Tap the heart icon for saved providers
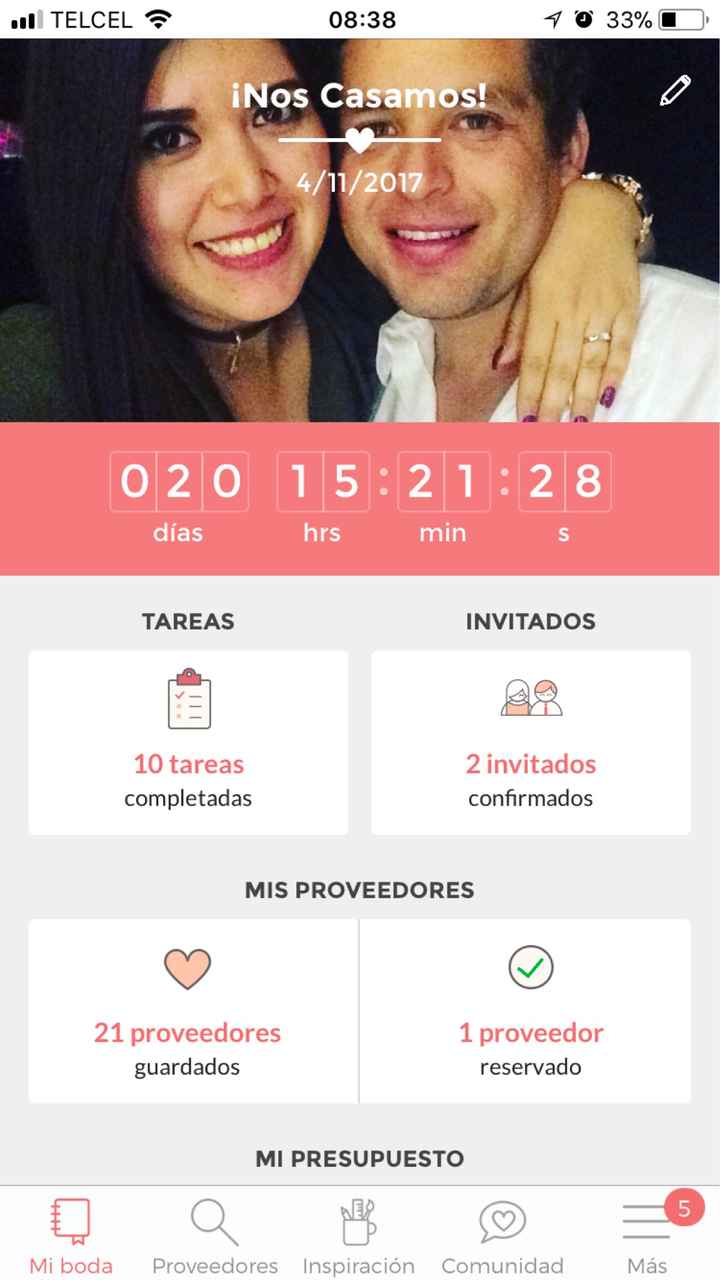 [187, 968]
